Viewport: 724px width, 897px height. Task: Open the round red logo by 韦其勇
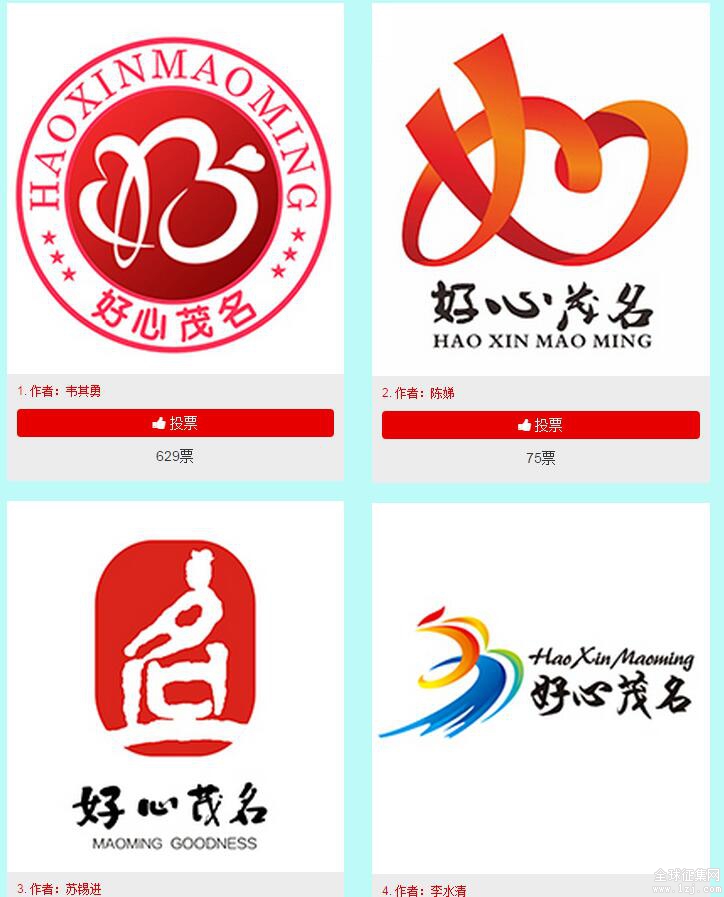(175, 190)
